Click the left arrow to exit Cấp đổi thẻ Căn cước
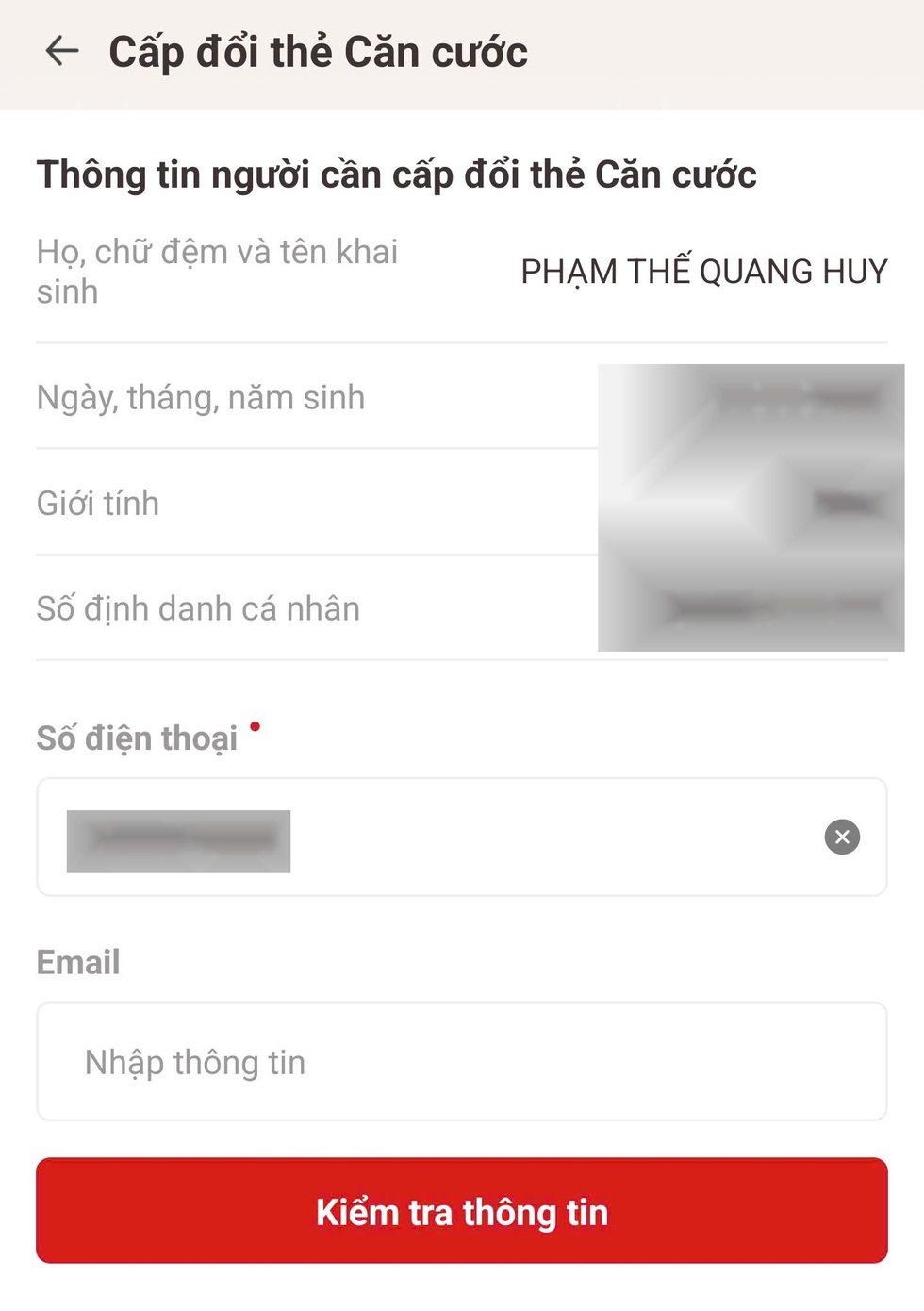 tap(62, 51)
